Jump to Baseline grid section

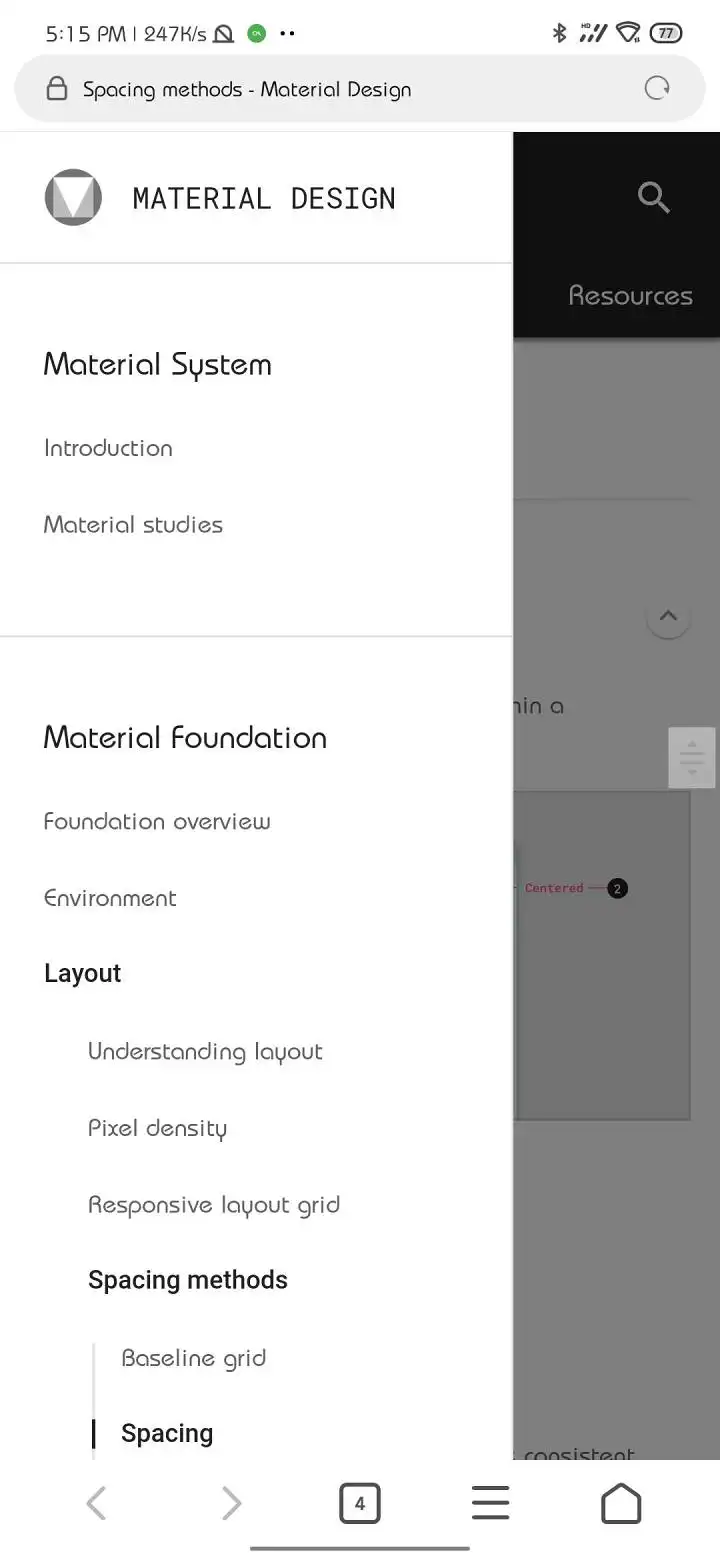[x=193, y=1358]
